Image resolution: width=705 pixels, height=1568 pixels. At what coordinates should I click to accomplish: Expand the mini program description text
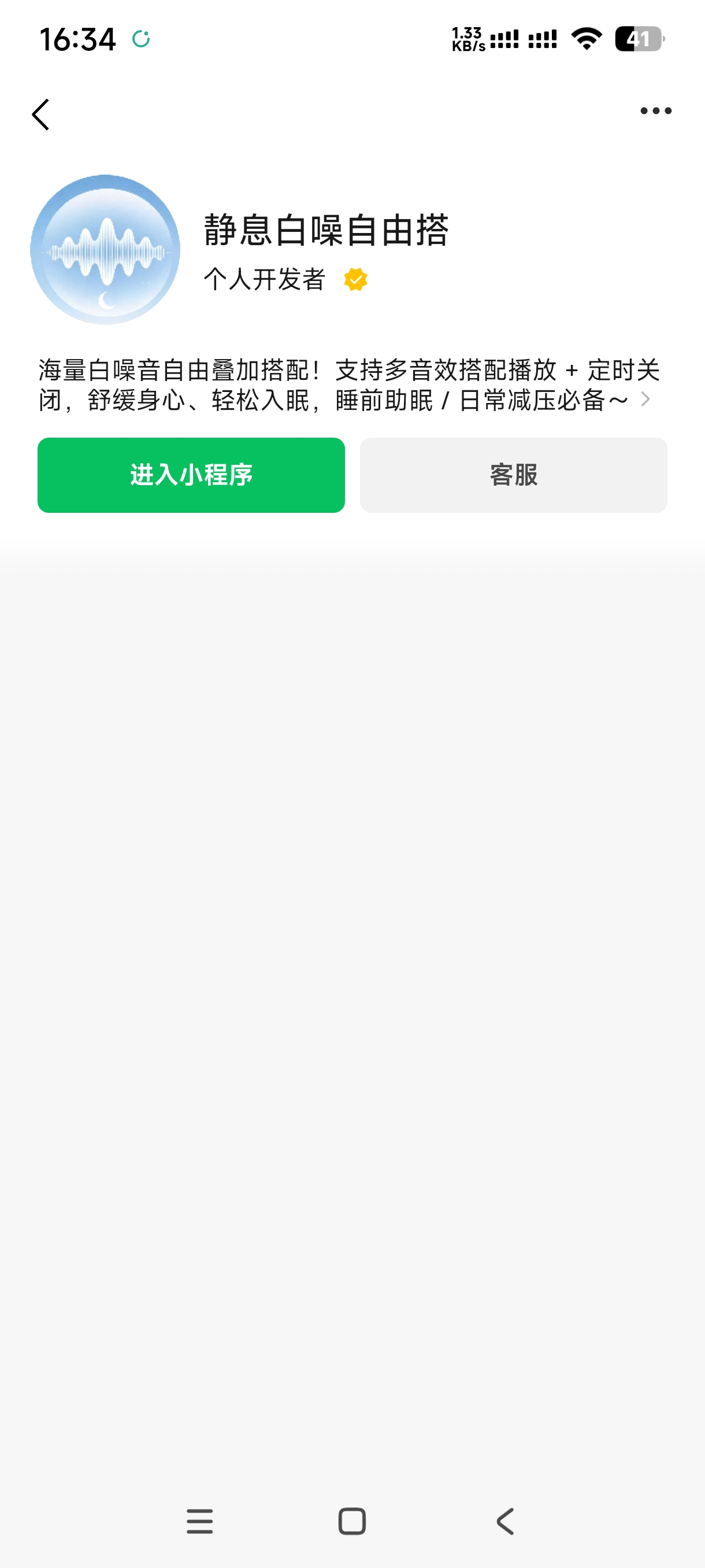pyautogui.click(x=645, y=400)
